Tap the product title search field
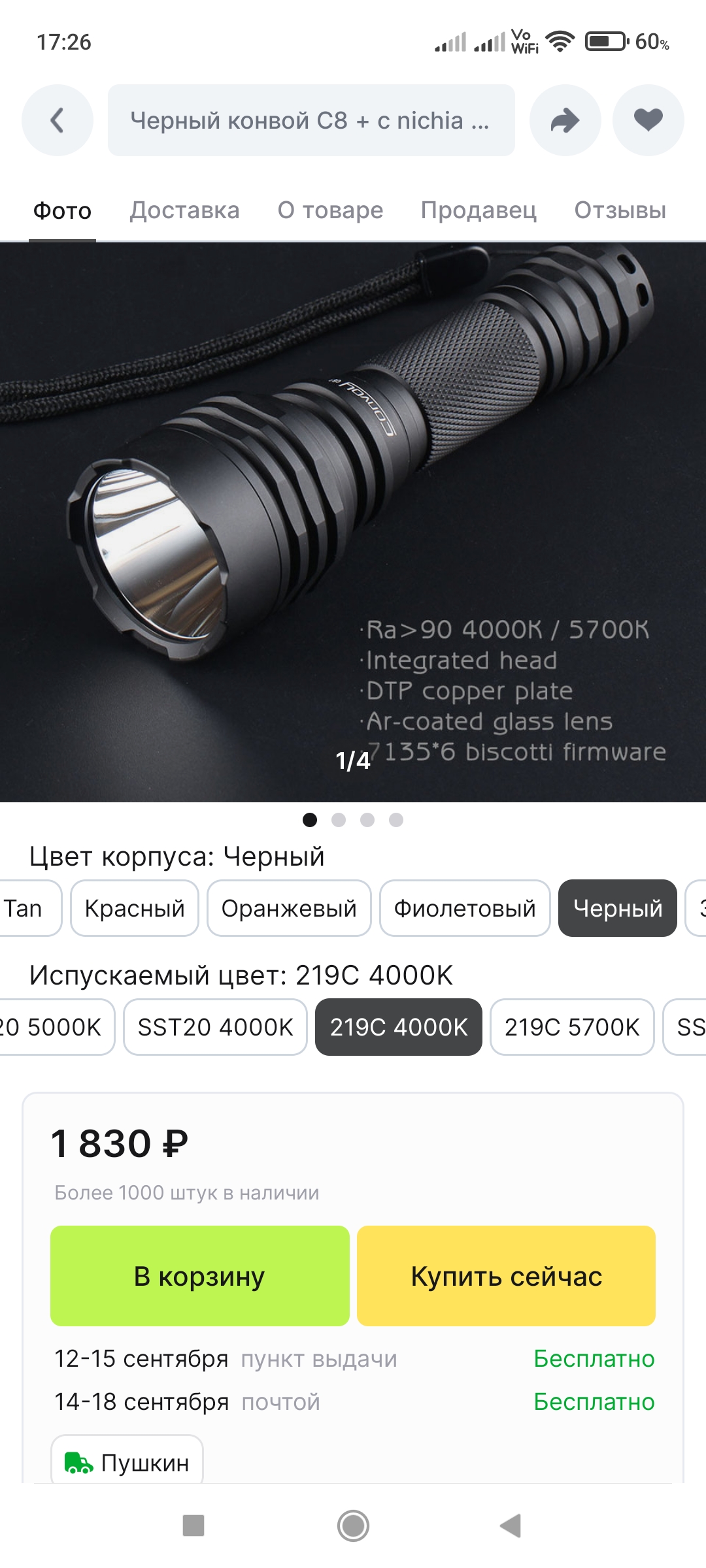 tap(311, 120)
